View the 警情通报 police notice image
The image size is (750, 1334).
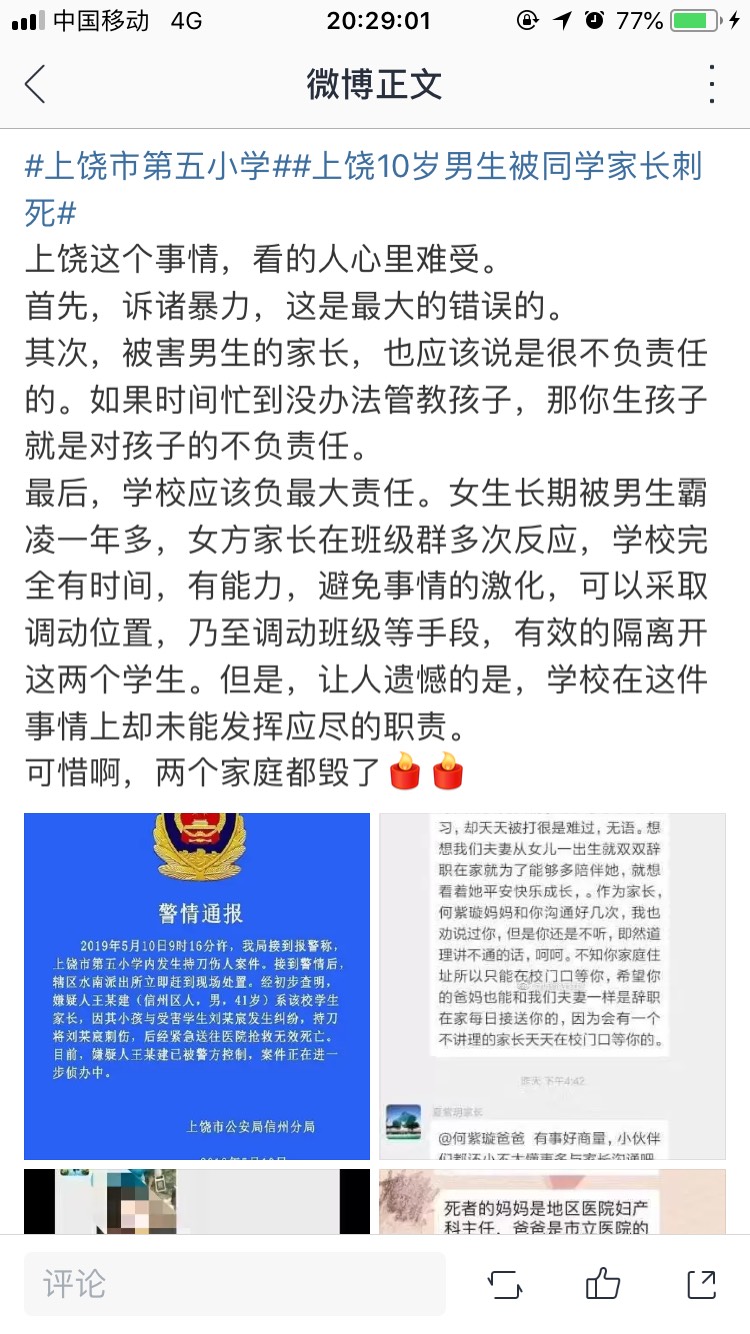[197, 986]
